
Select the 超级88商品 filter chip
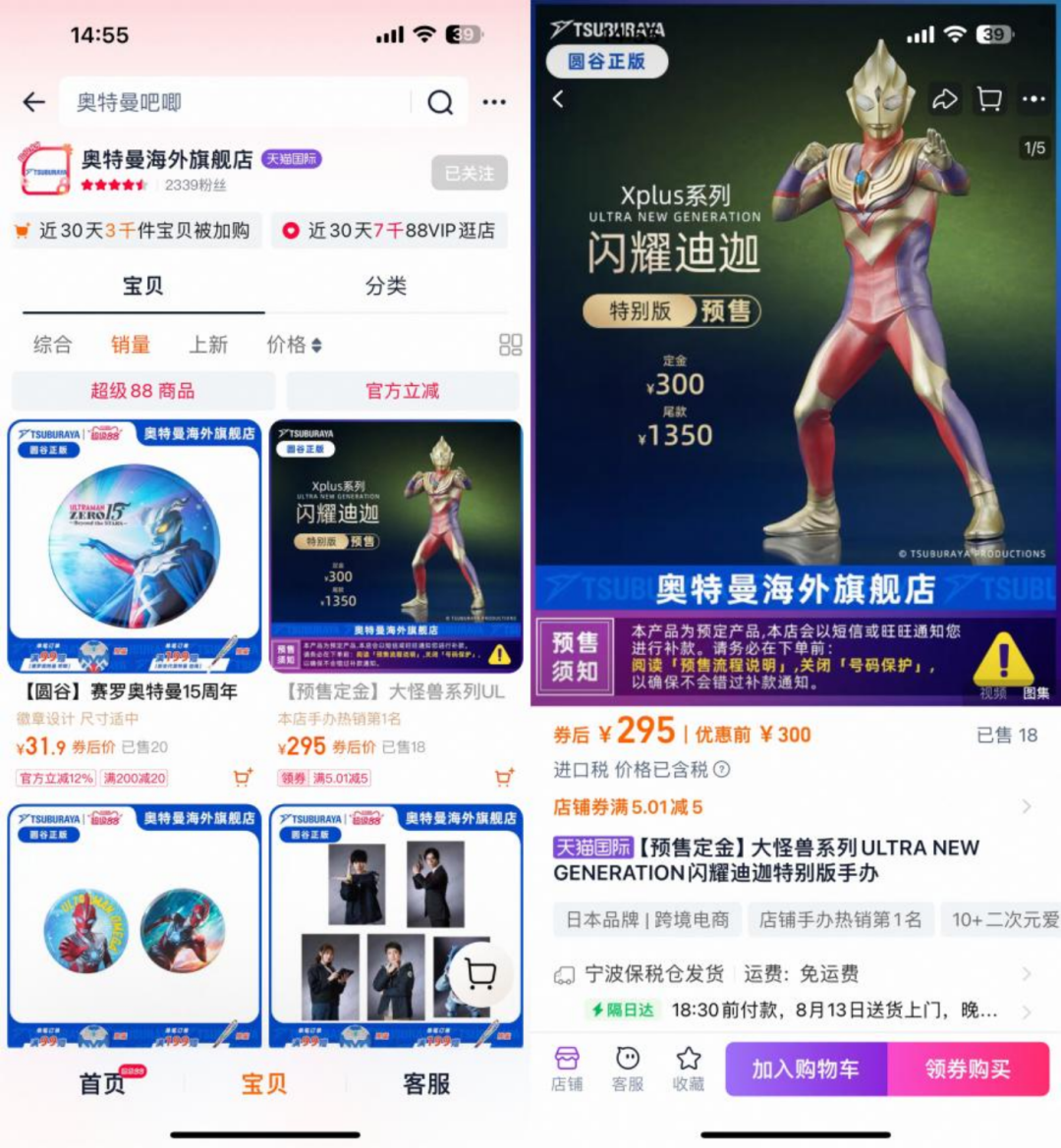pos(142,390)
